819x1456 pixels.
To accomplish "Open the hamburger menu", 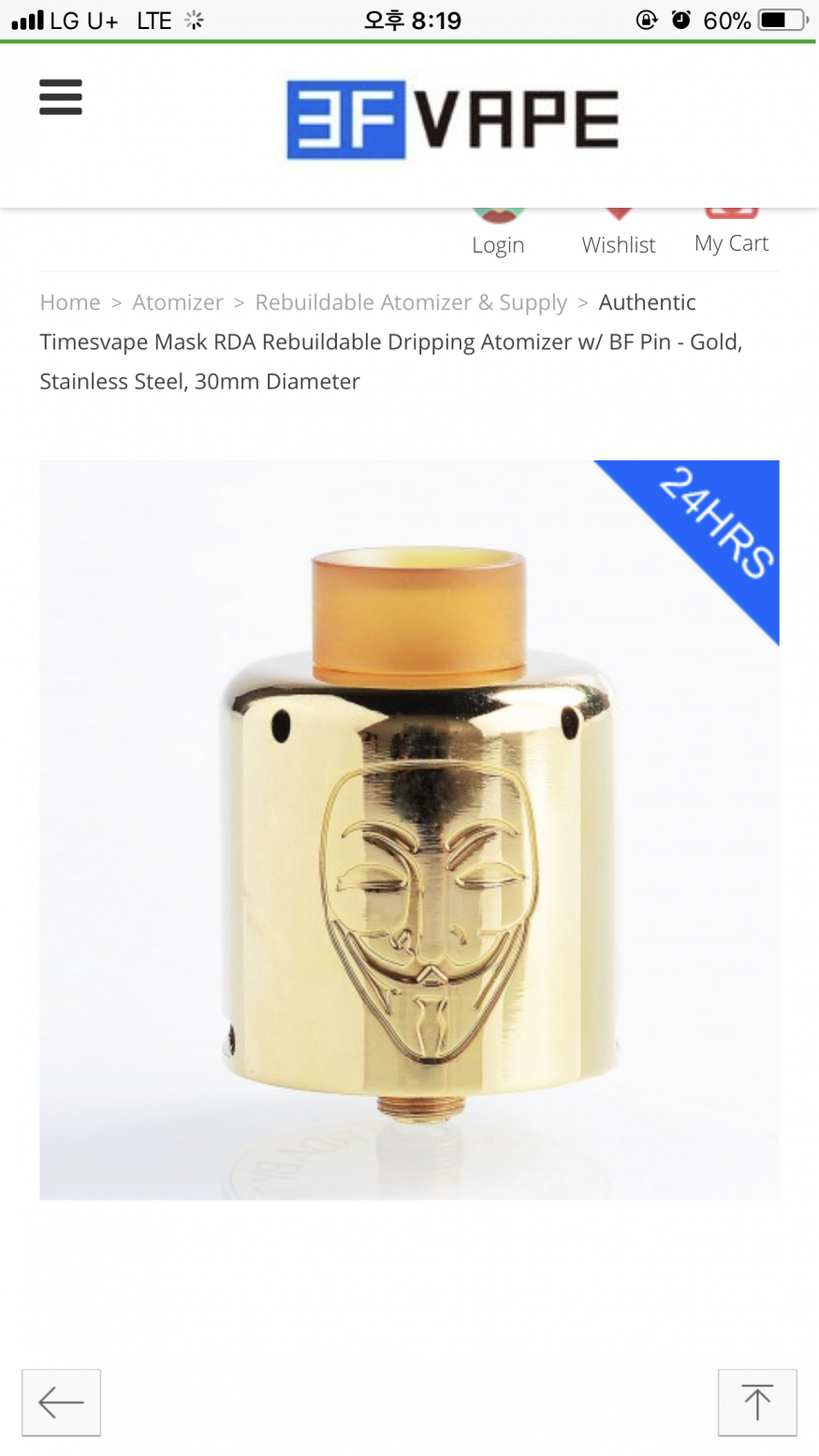I will click(61, 97).
